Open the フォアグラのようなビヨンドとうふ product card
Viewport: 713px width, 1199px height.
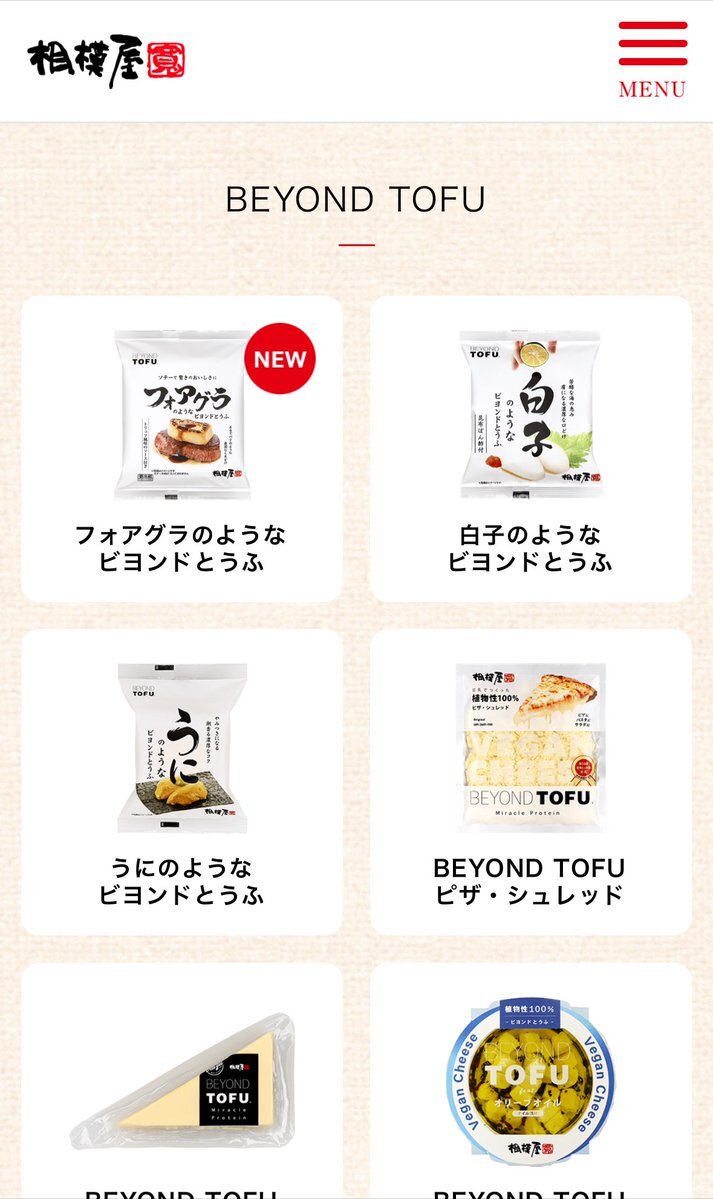click(x=182, y=449)
